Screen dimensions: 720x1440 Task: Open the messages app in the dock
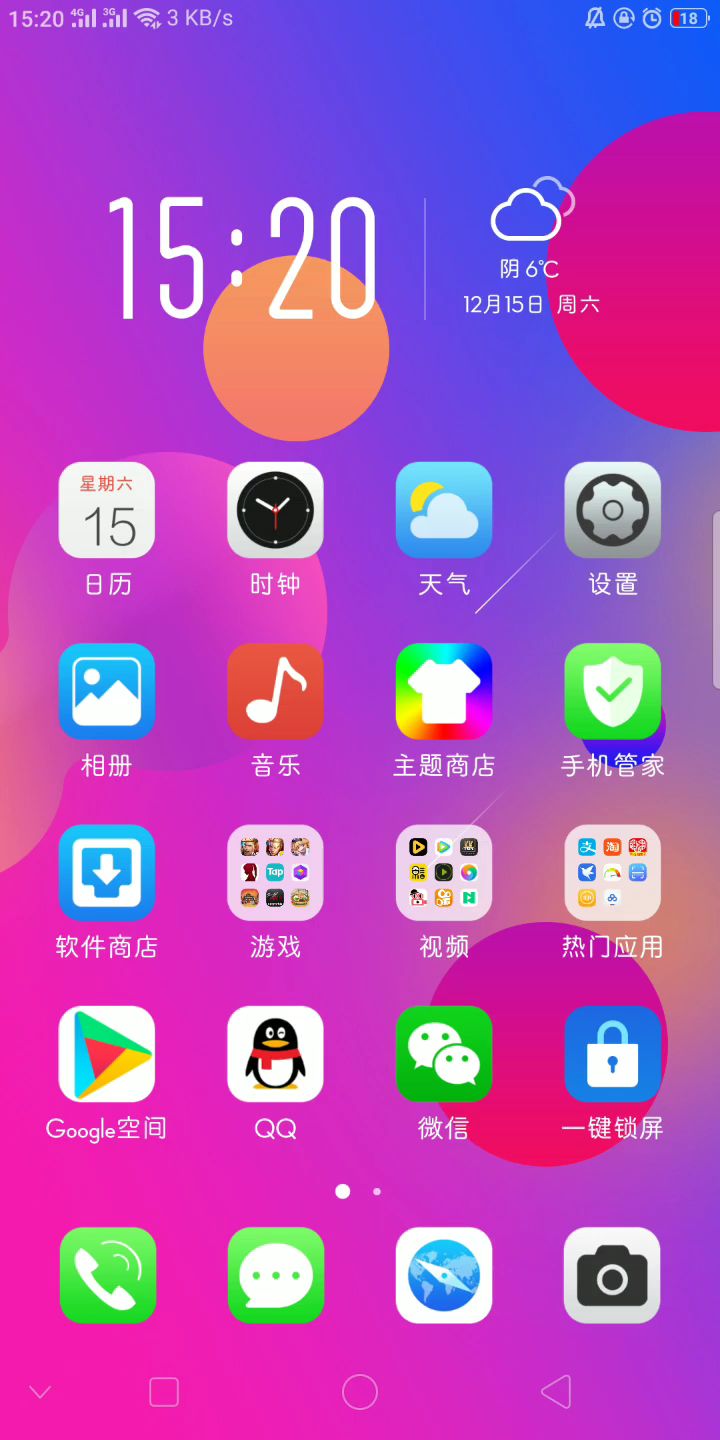(275, 1275)
